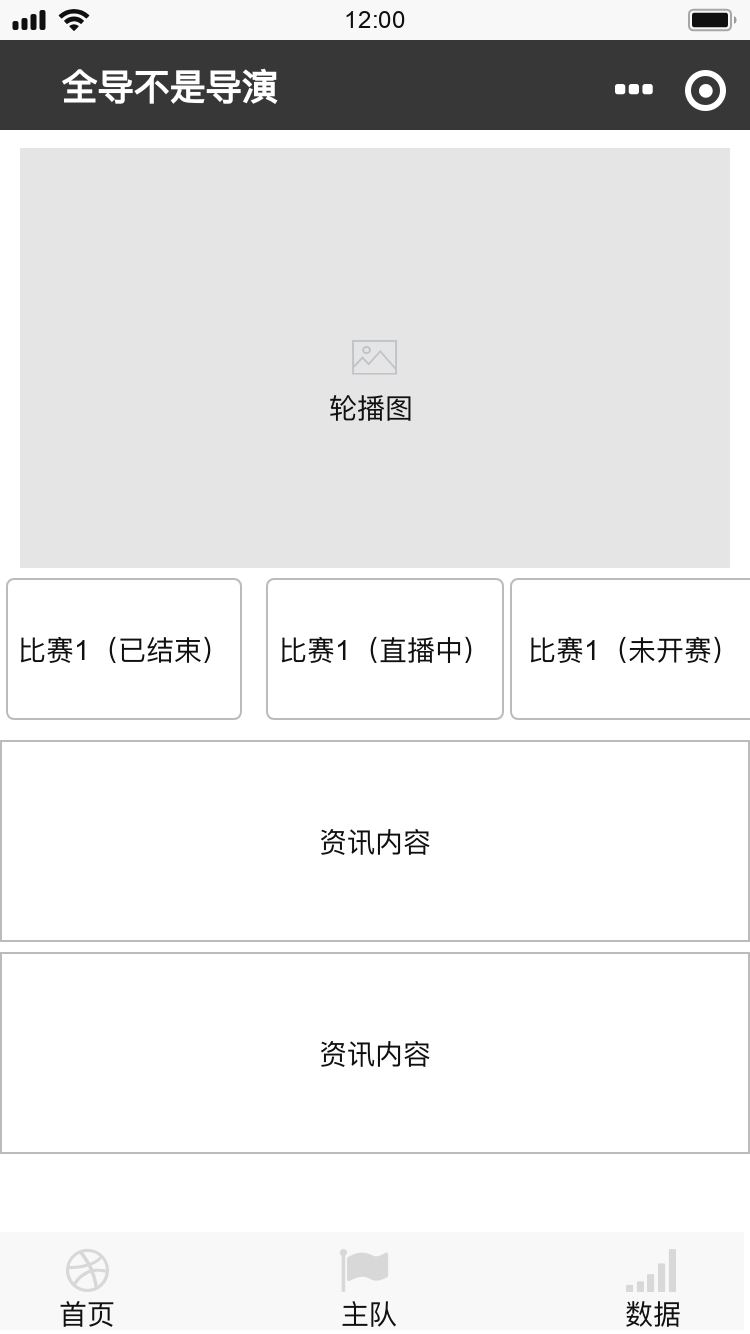Image resolution: width=750 pixels, height=1334 pixels.
Task: Switch to the 首页 tab
Action: click(x=88, y=1289)
